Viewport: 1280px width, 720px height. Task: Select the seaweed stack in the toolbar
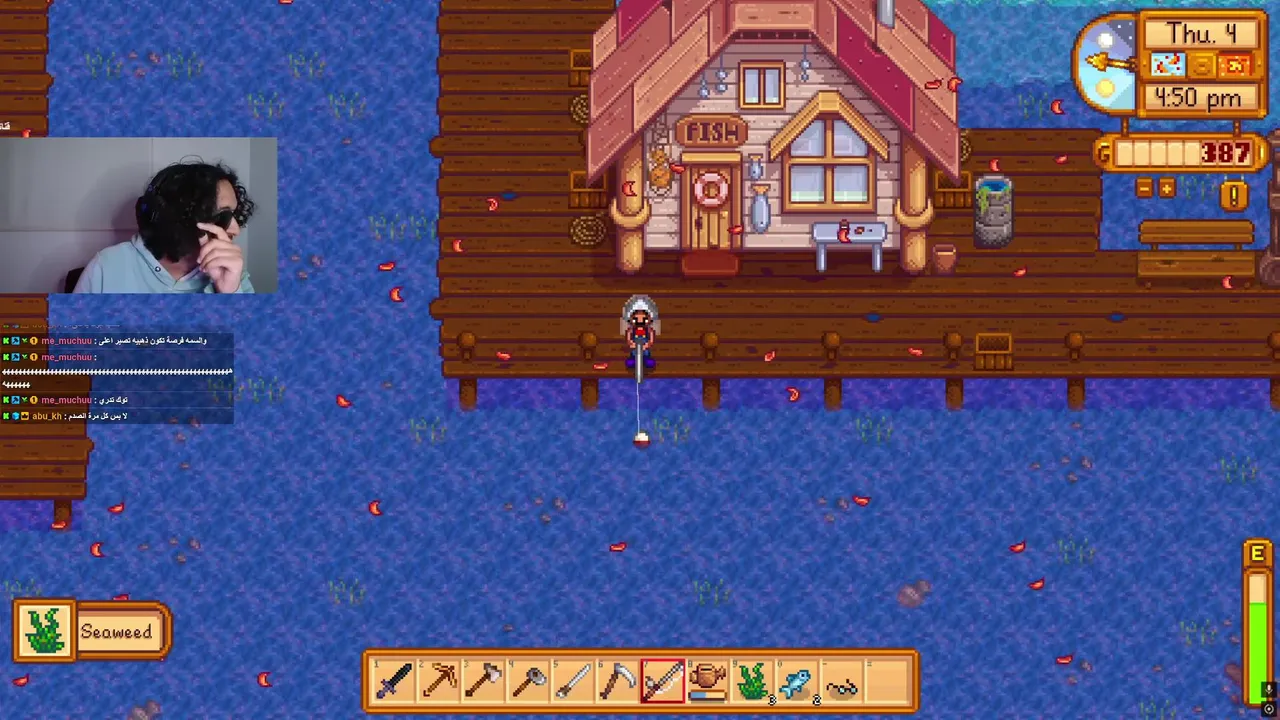click(x=752, y=683)
